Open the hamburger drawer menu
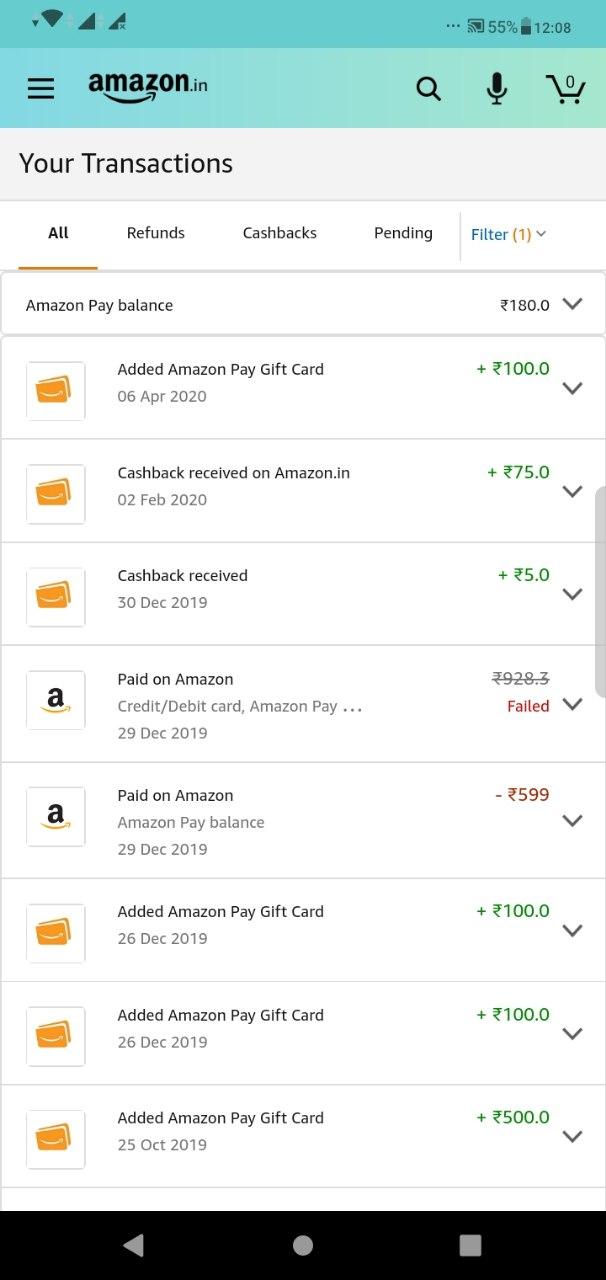The height and width of the screenshot is (1280, 606). coord(41,89)
